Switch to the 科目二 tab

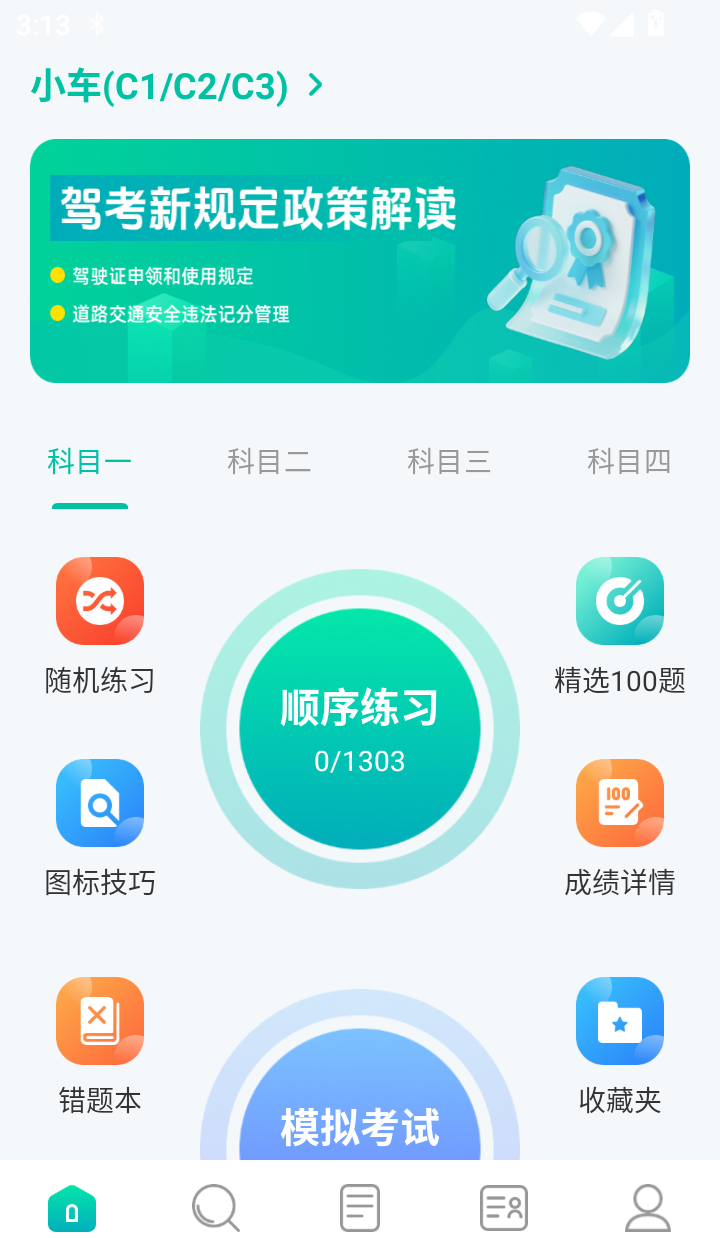click(x=269, y=461)
